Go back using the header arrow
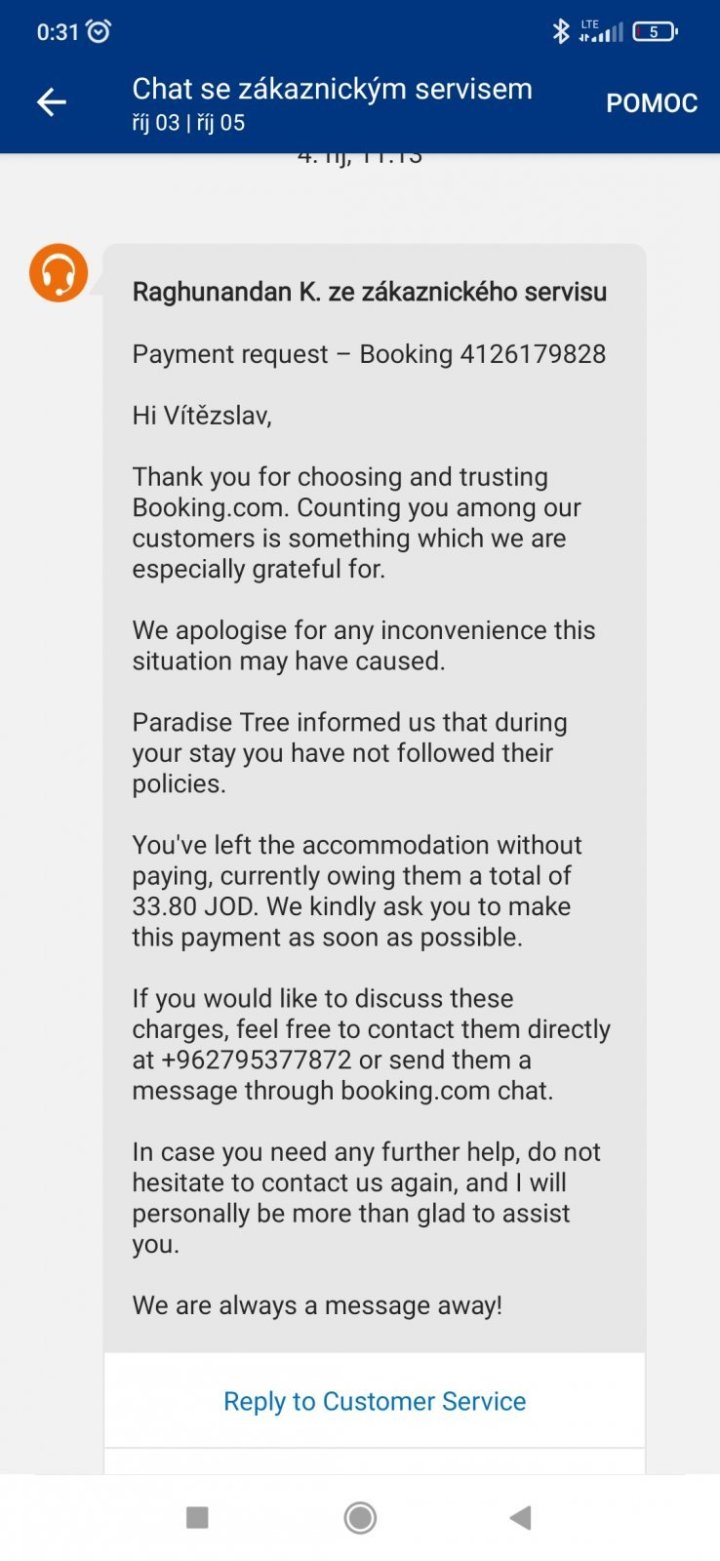The image size is (720, 1561). click(51, 102)
